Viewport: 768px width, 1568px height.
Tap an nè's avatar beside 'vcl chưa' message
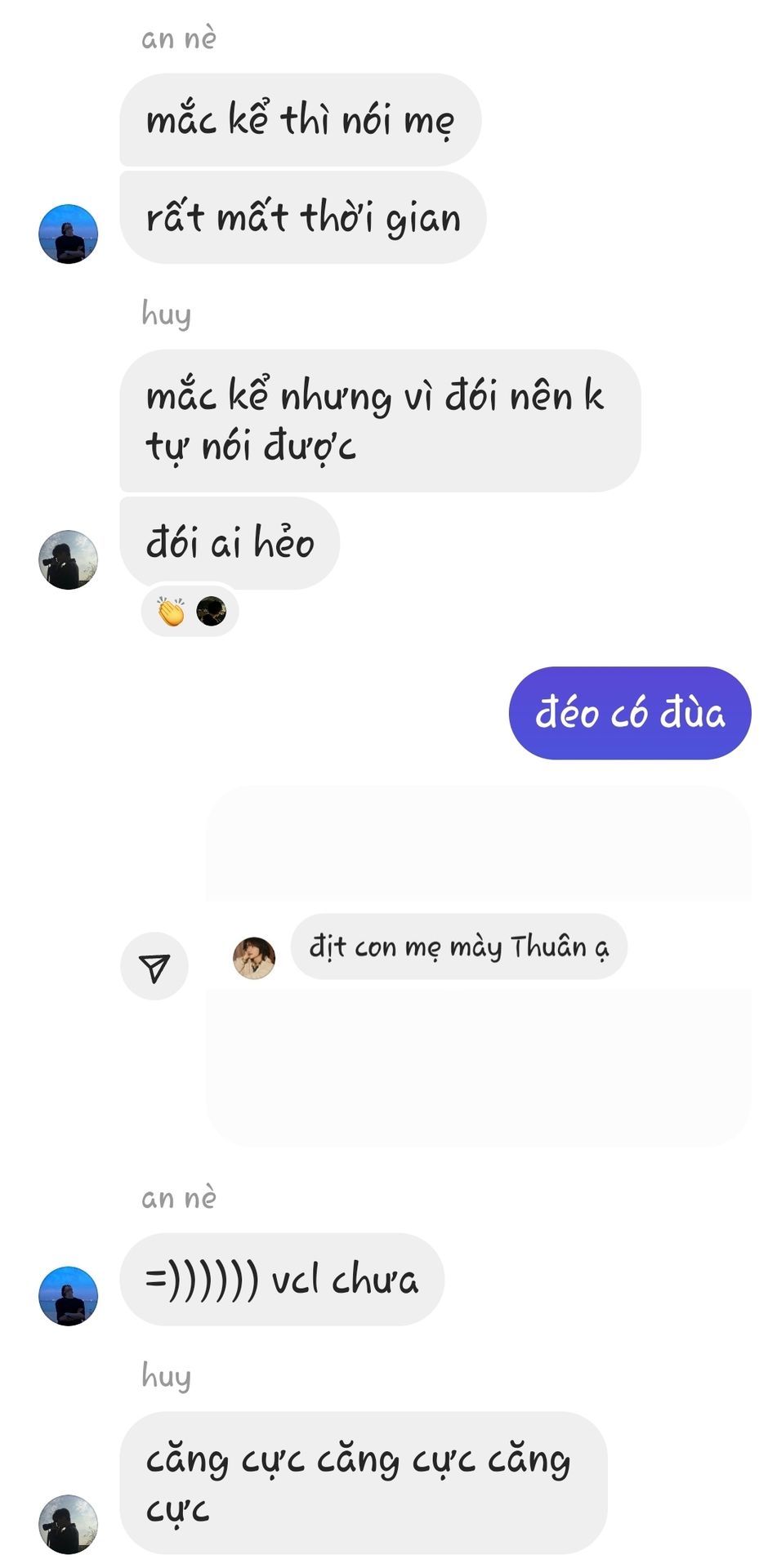69,1295
